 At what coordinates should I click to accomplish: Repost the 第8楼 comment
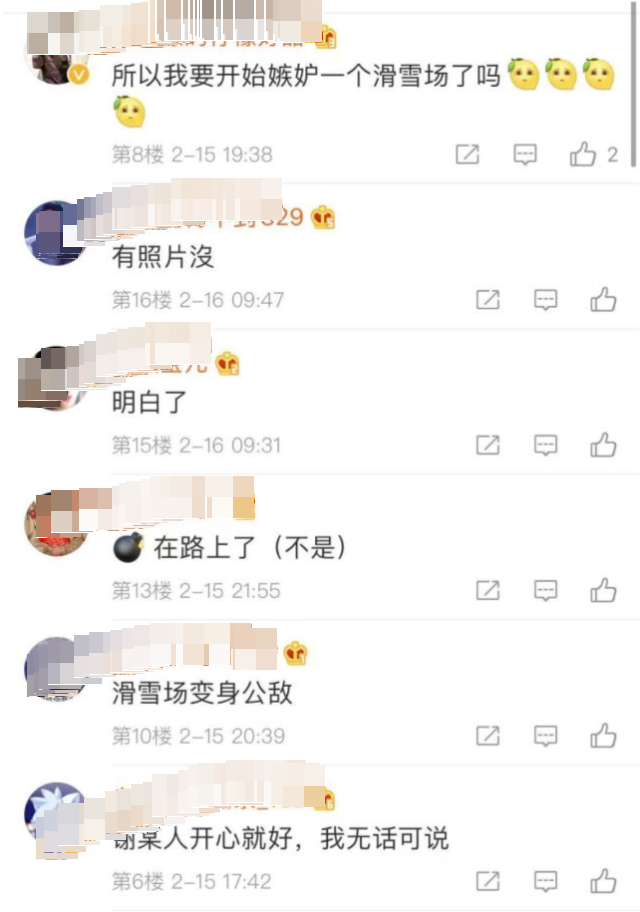click(x=467, y=154)
